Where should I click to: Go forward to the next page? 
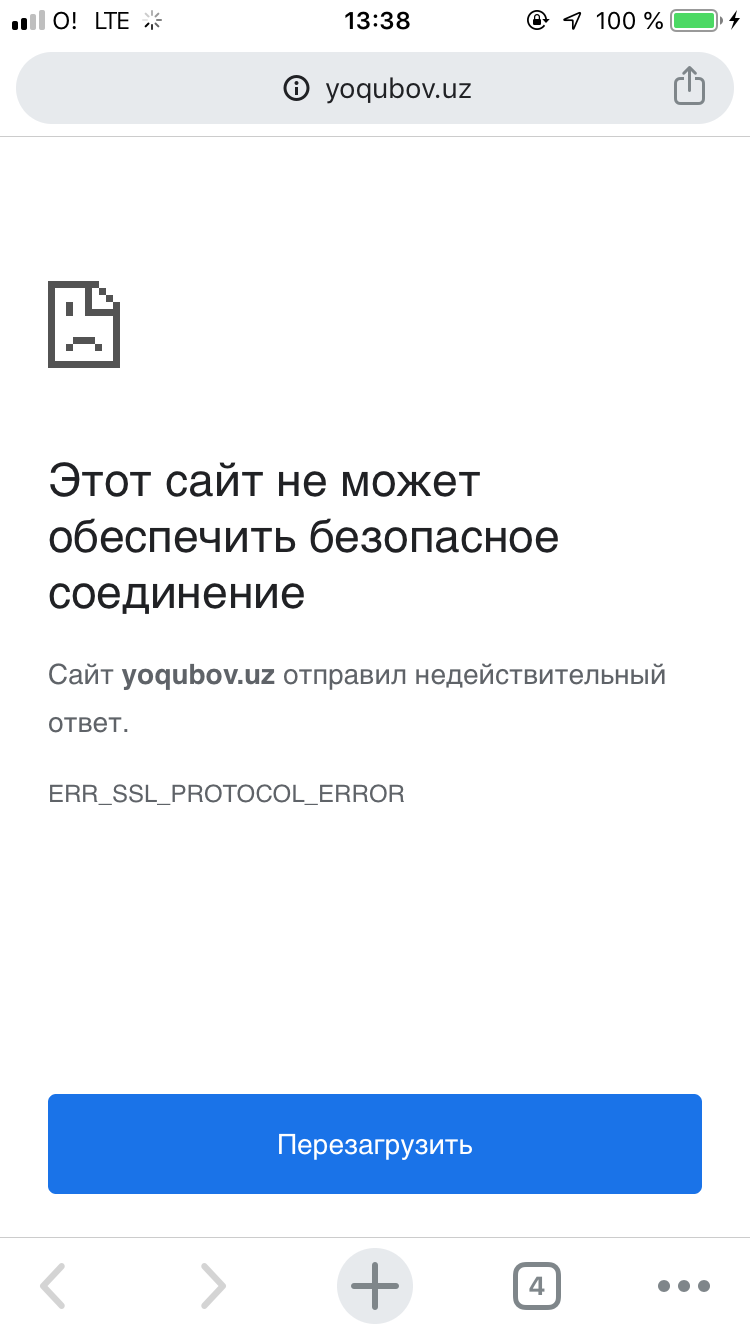click(212, 1286)
